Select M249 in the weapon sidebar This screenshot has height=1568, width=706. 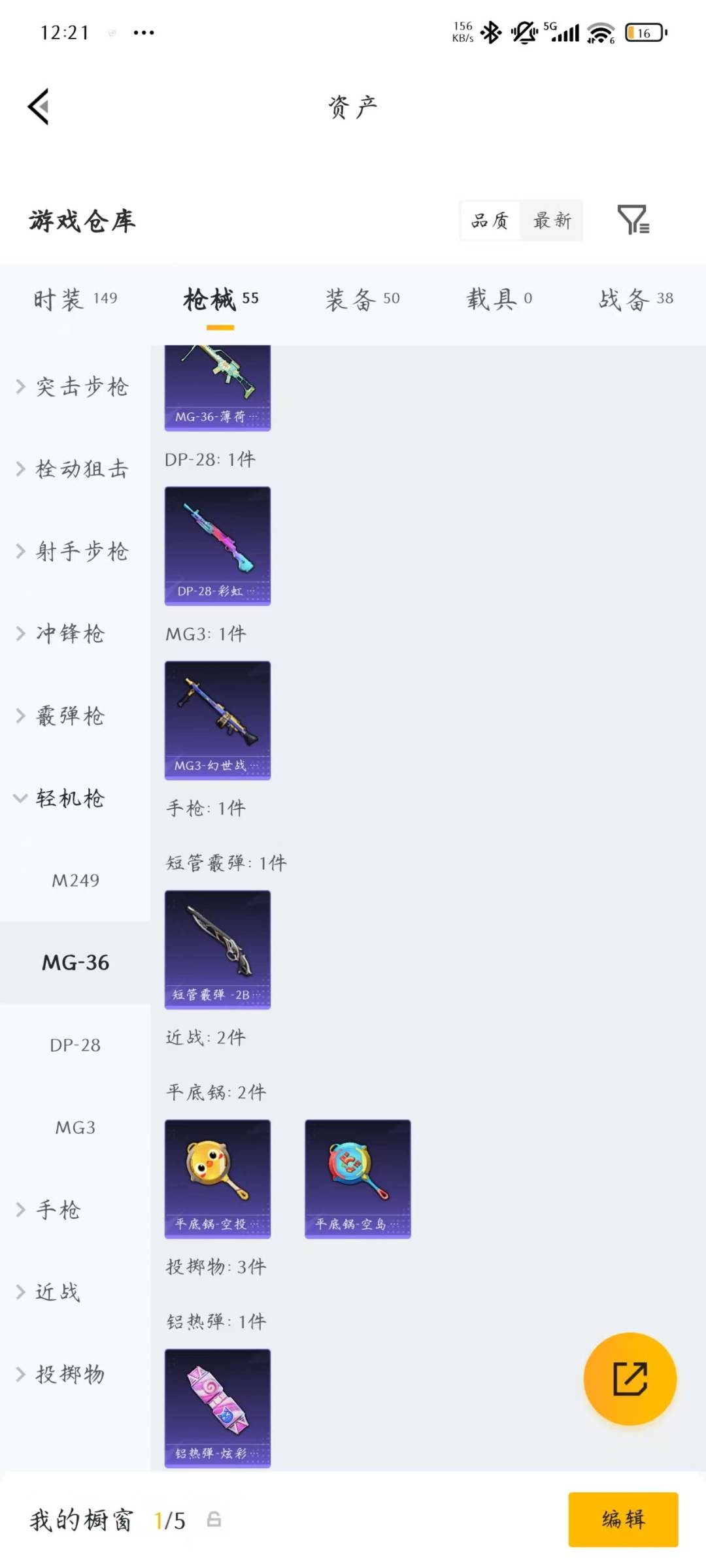(75, 880)
